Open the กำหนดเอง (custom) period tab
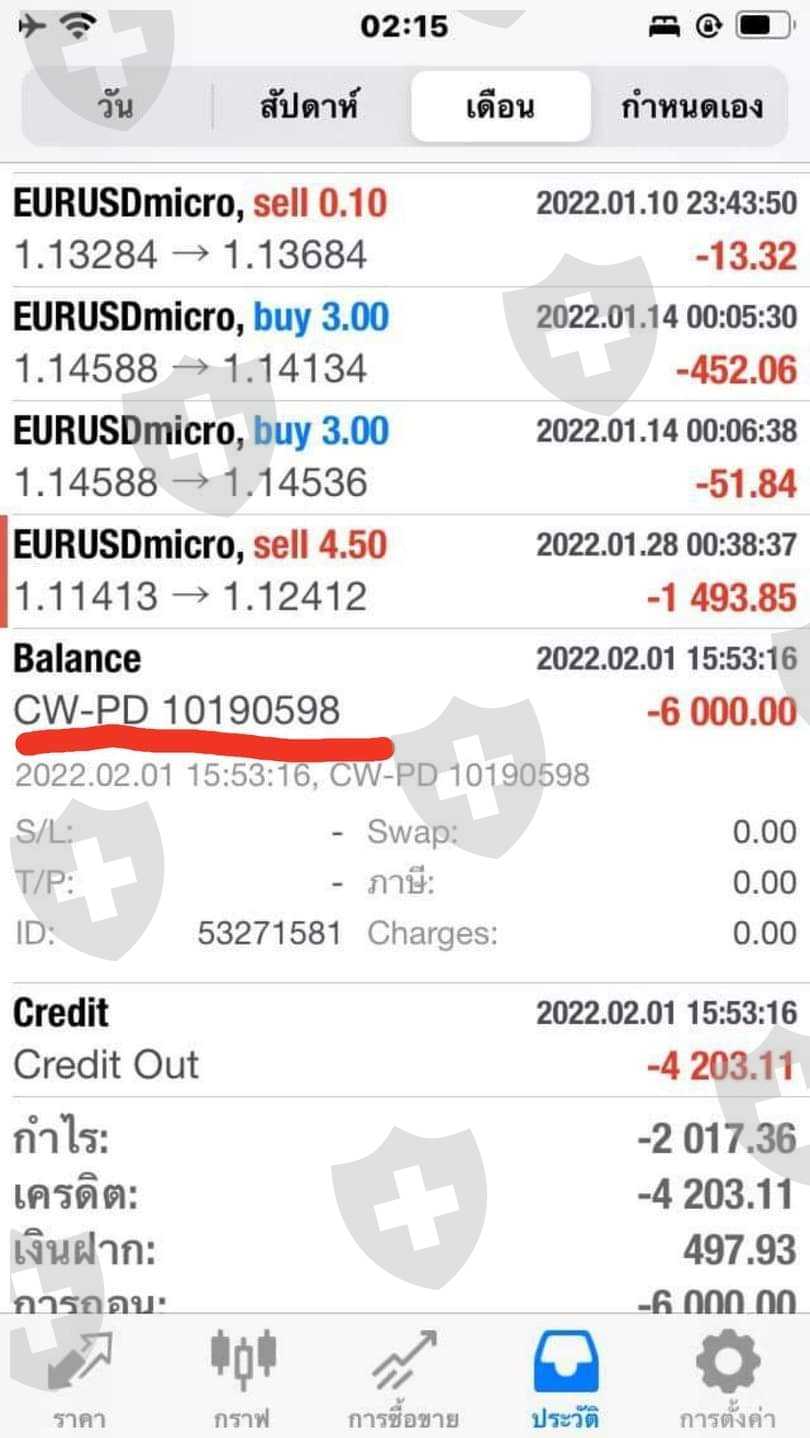The height and width of the screenshot is (1438, 810). [x=692, y=106]
